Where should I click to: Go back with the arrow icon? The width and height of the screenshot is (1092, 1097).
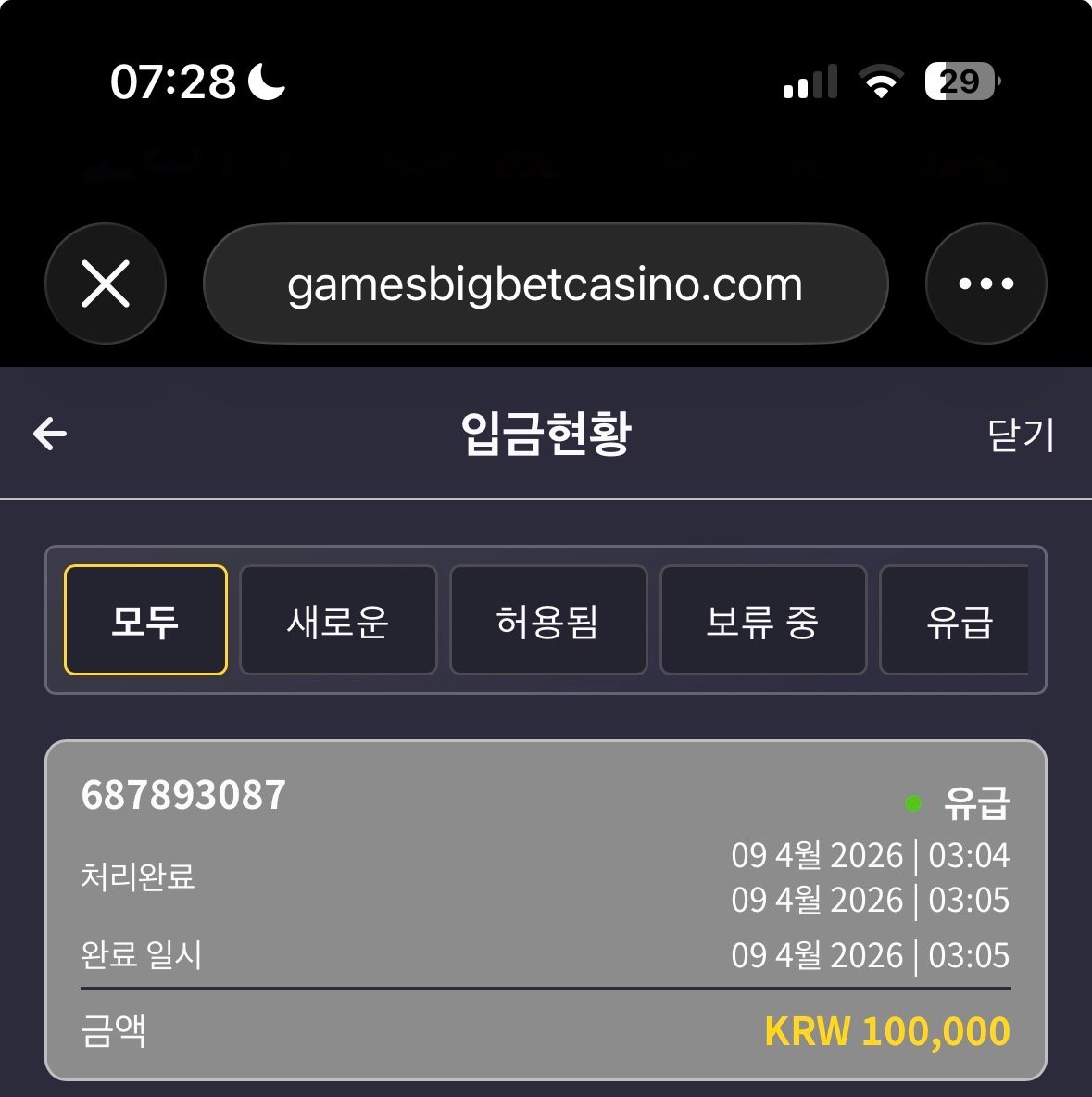(x=50, y=433)
